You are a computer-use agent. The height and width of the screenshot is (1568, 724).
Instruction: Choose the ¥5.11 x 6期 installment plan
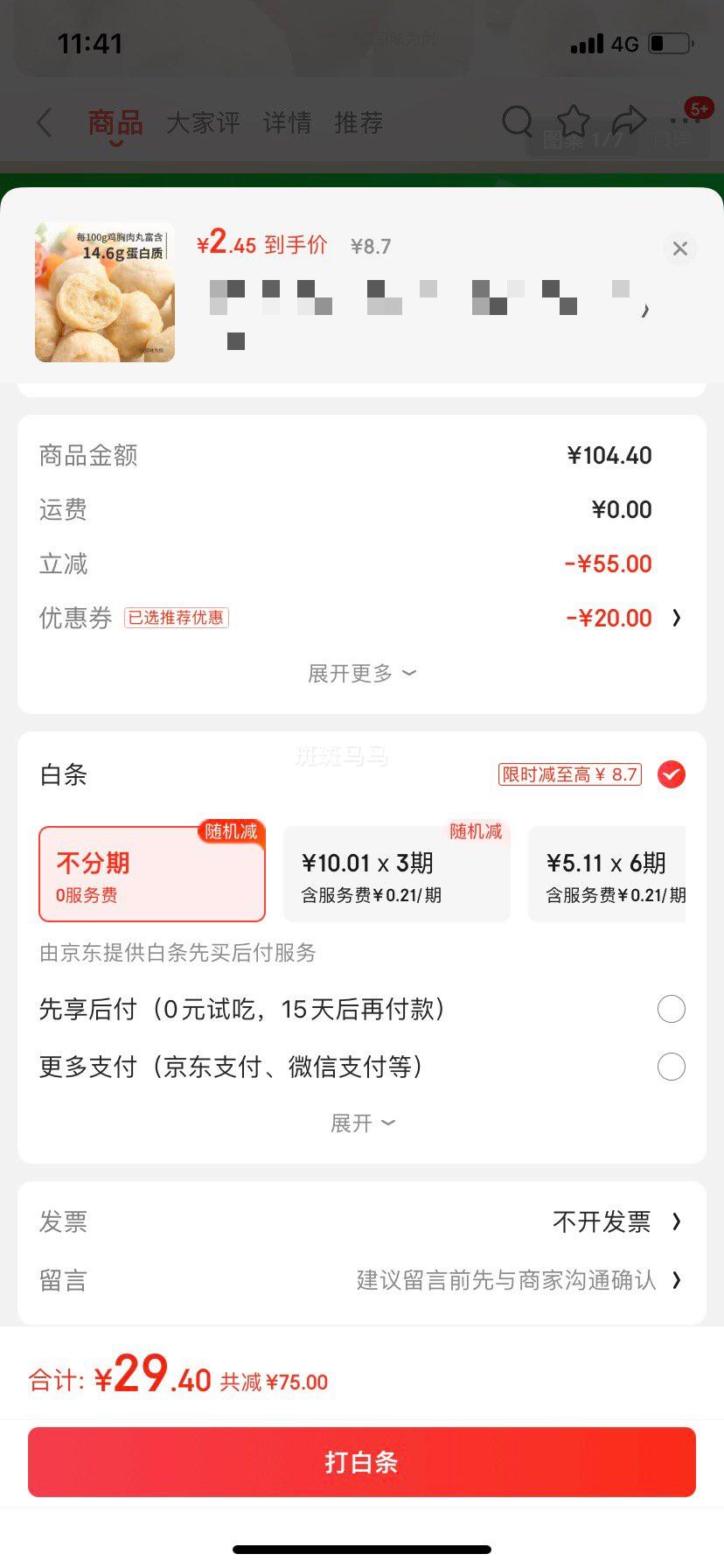(607, 873)
